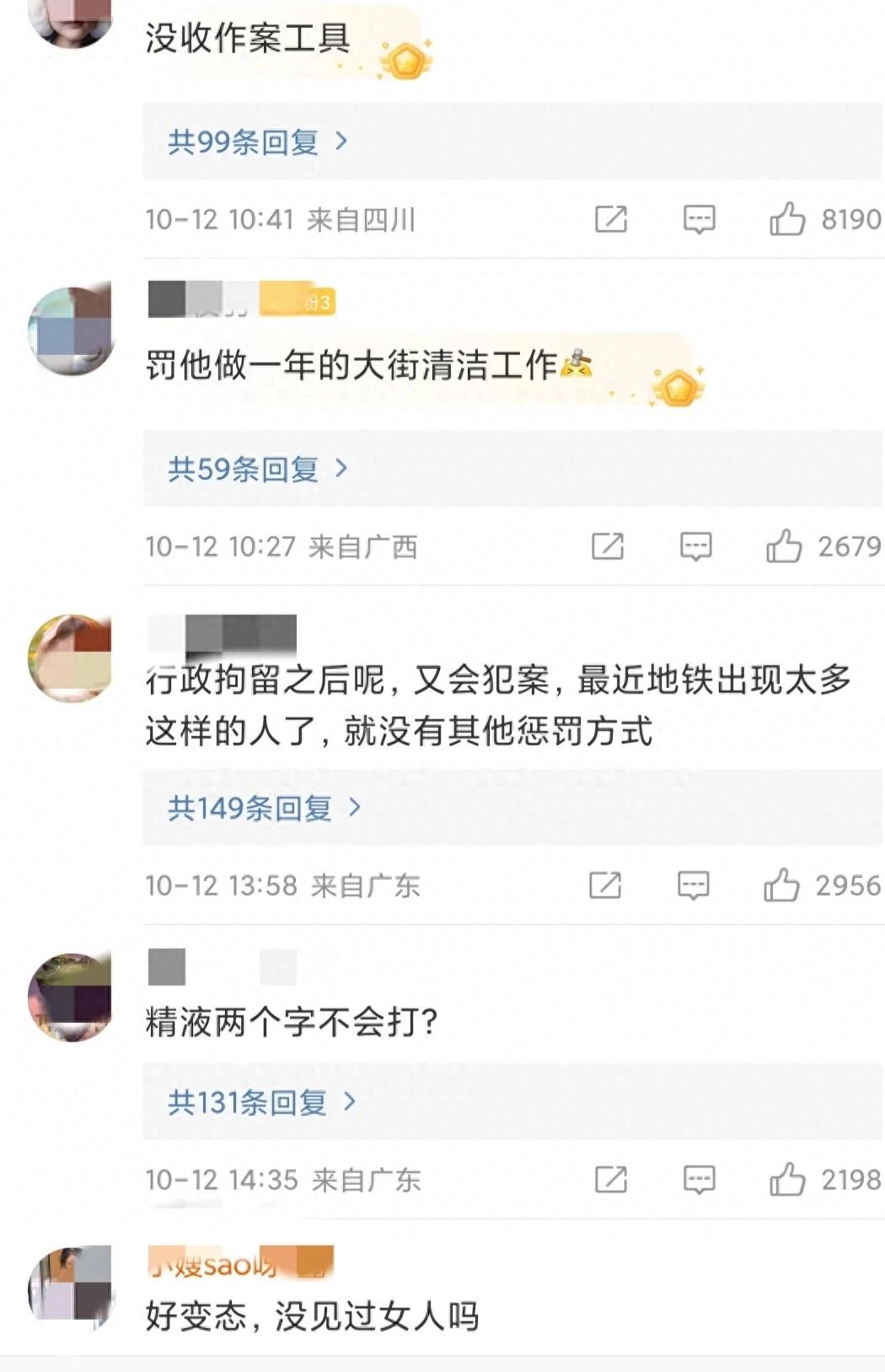Like the 广西 street-cleaning comment
The height and width of the screenshot is (1372, 885).
pyautogui.click(x=784, y=546)
